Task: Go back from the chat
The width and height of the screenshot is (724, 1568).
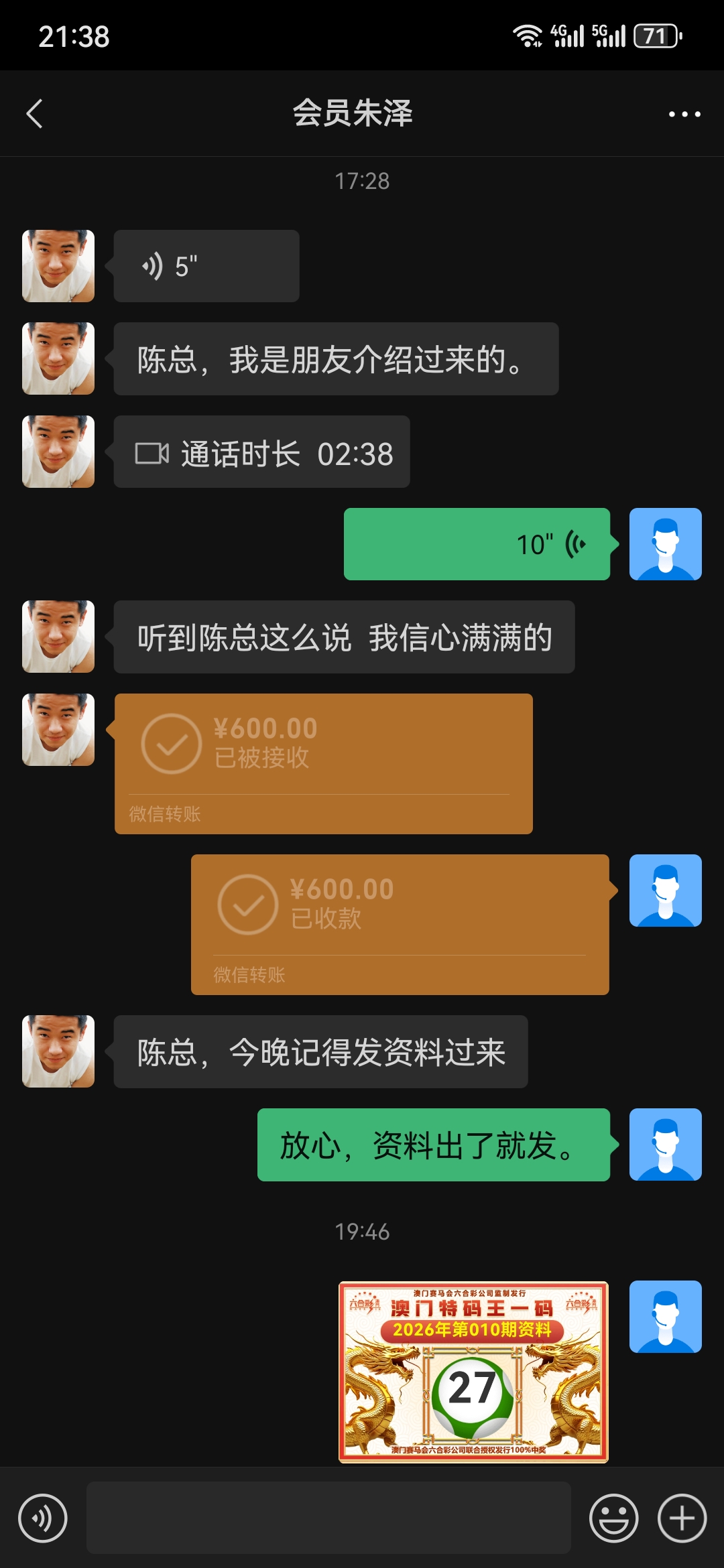Action: [x=35, y=114]
